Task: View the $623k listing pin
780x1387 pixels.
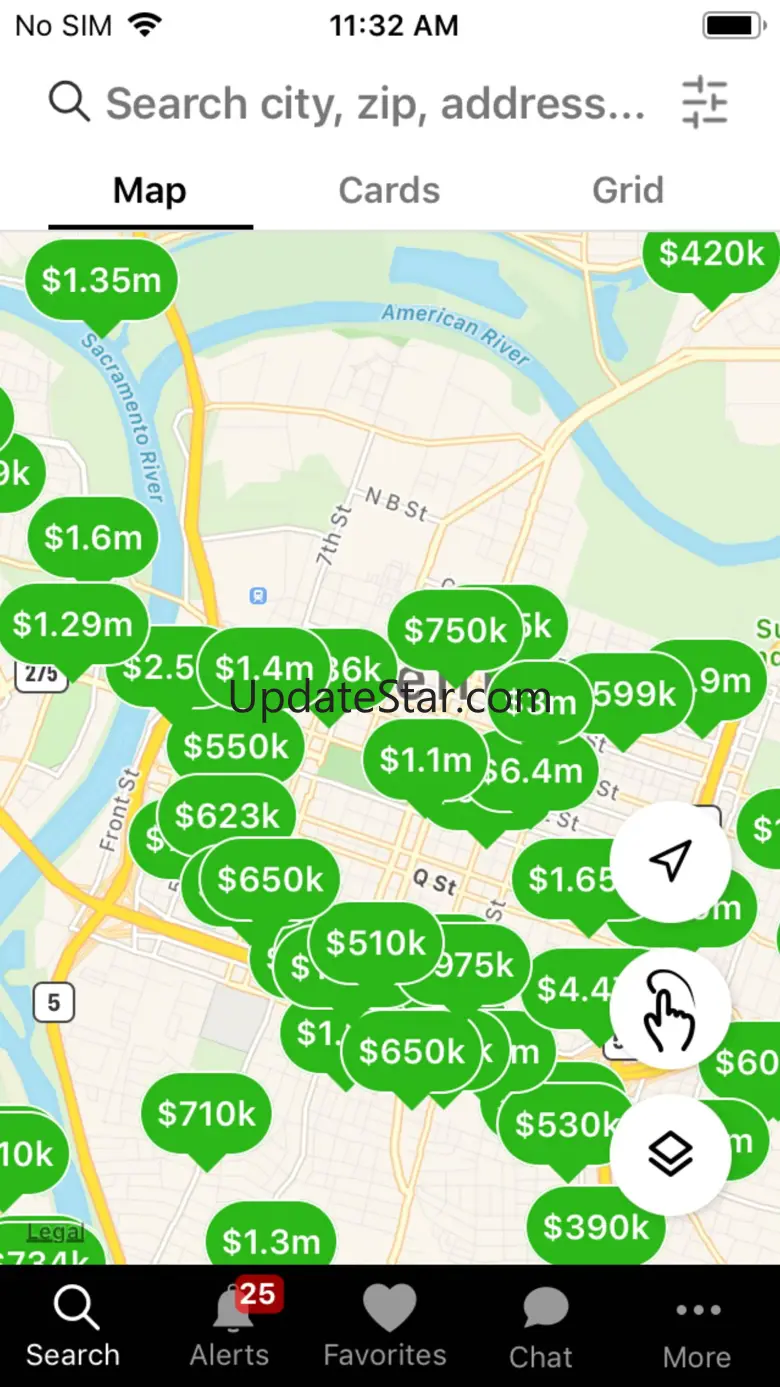Action: coord(227,816)
